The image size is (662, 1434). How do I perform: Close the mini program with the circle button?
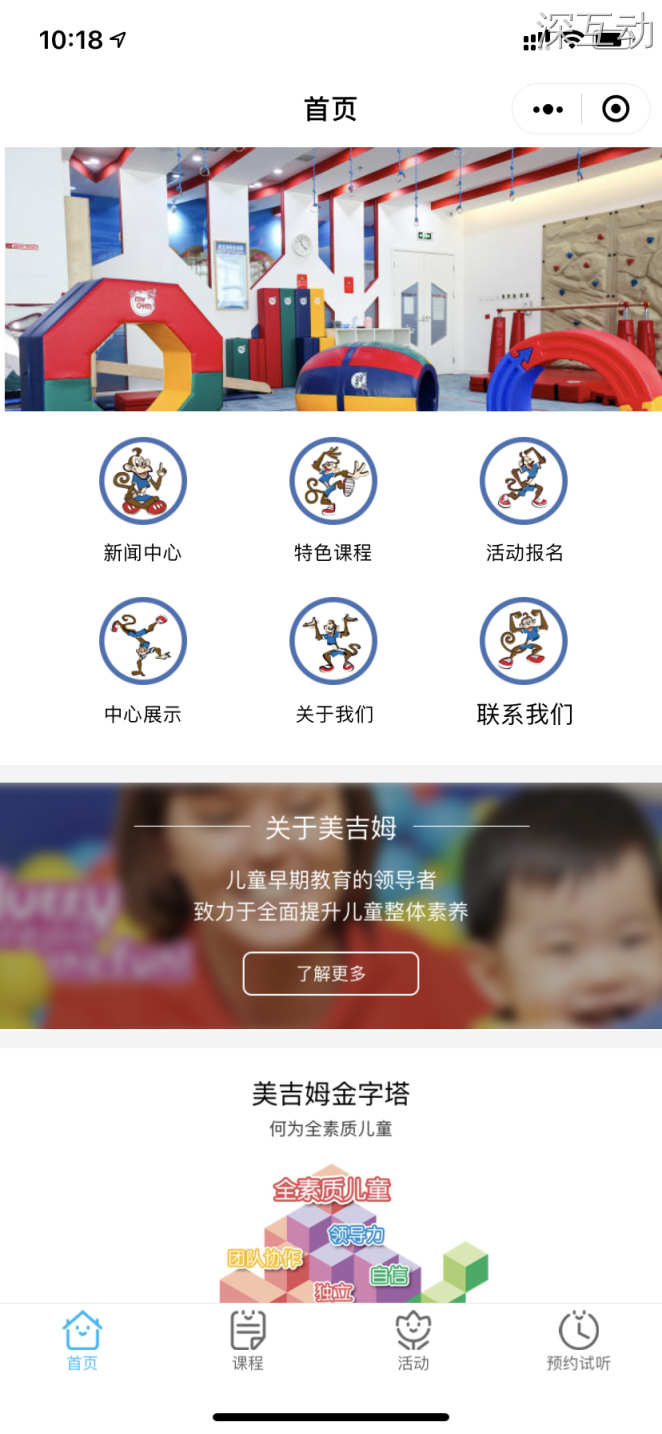pos(616,109)
